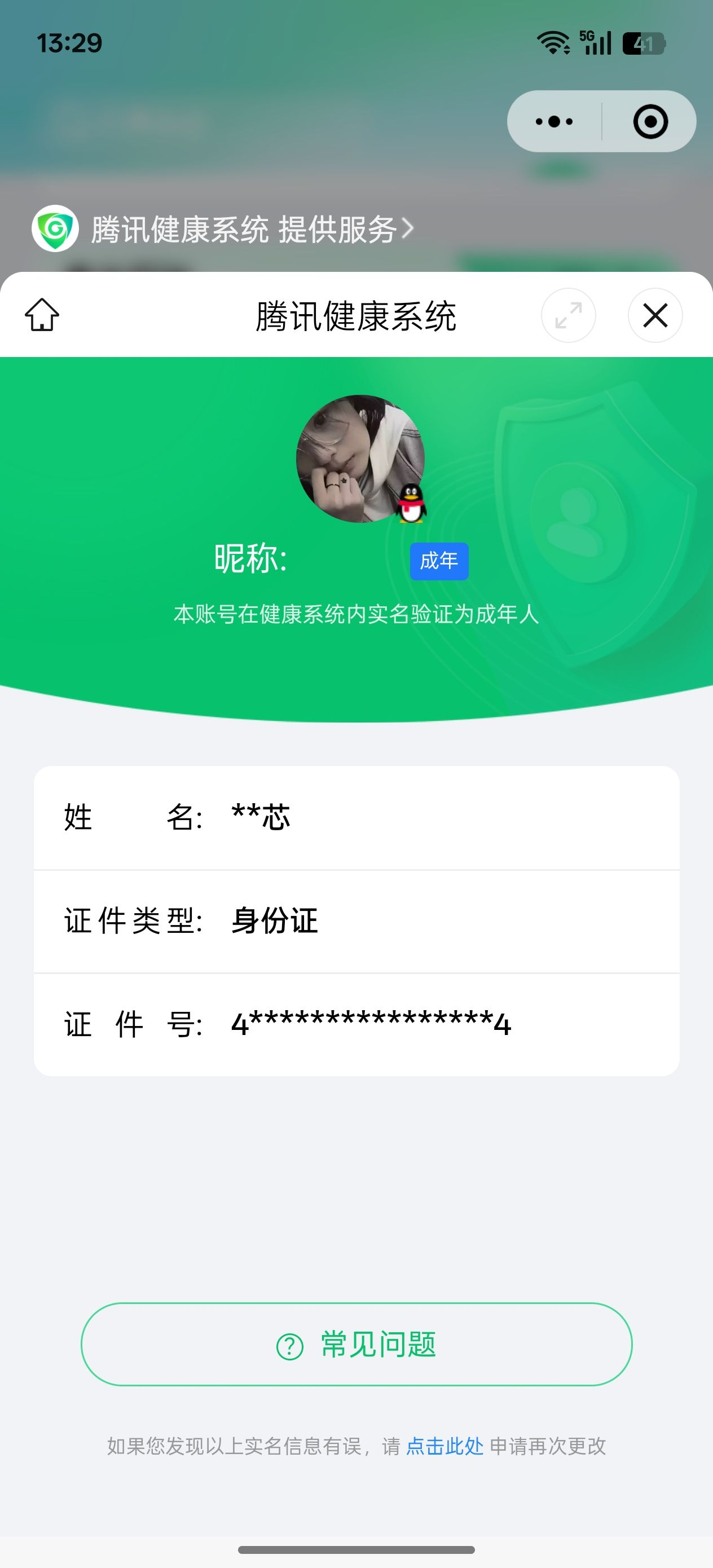Open 腾讯健康系统 提供服务 link
This screenshot has width=713, height=1568.
point(244,230)
